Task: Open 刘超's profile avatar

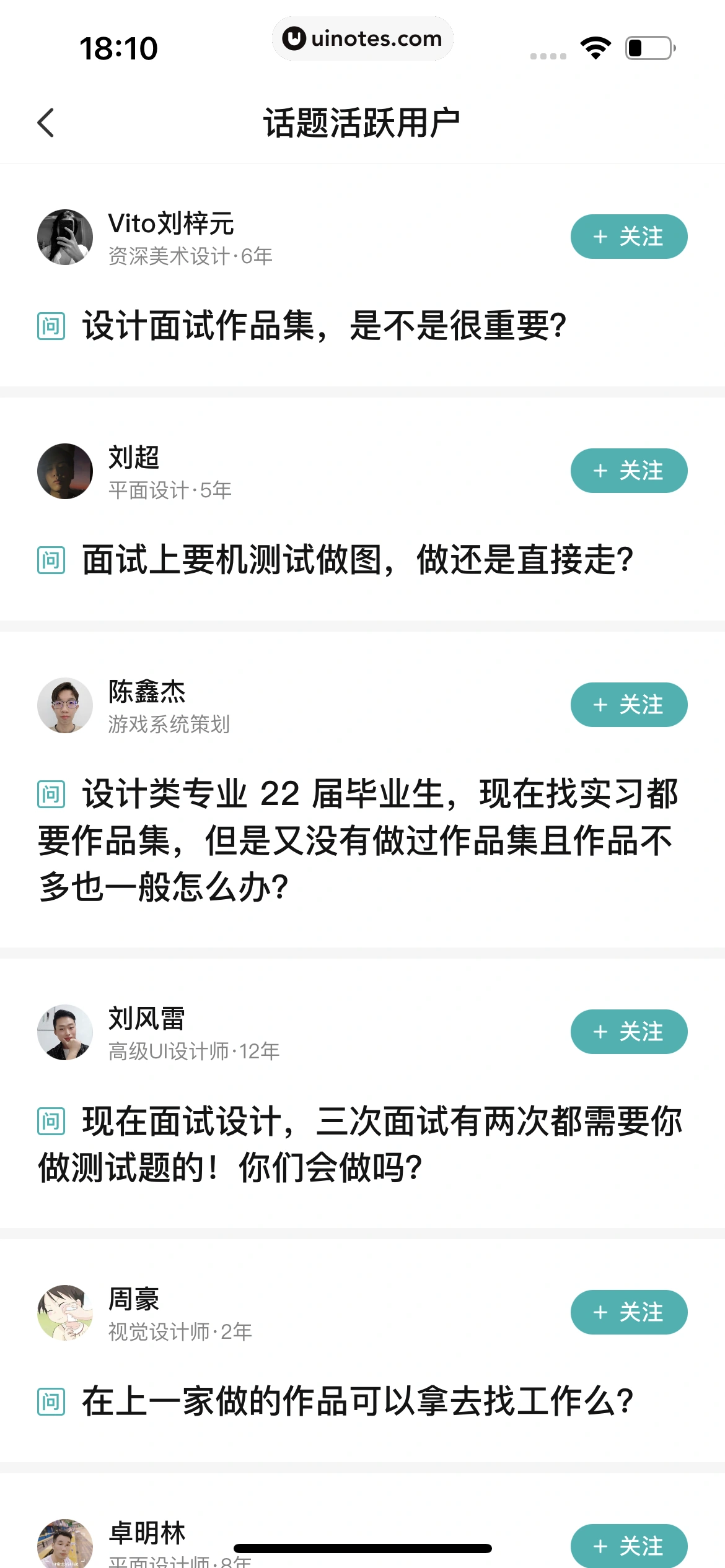Action: click(x=64, y=471)
